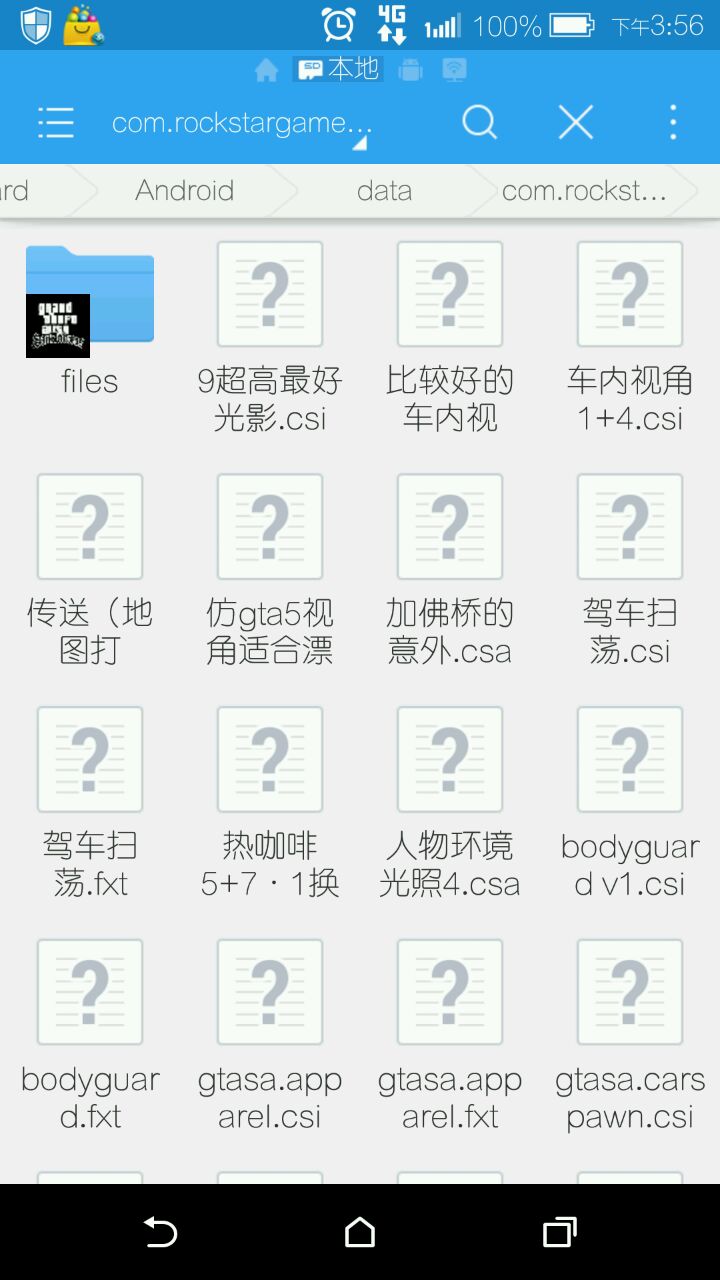Go to the Android breadcrumb folder
This screenshot has width=720, height=1280.
184,190
